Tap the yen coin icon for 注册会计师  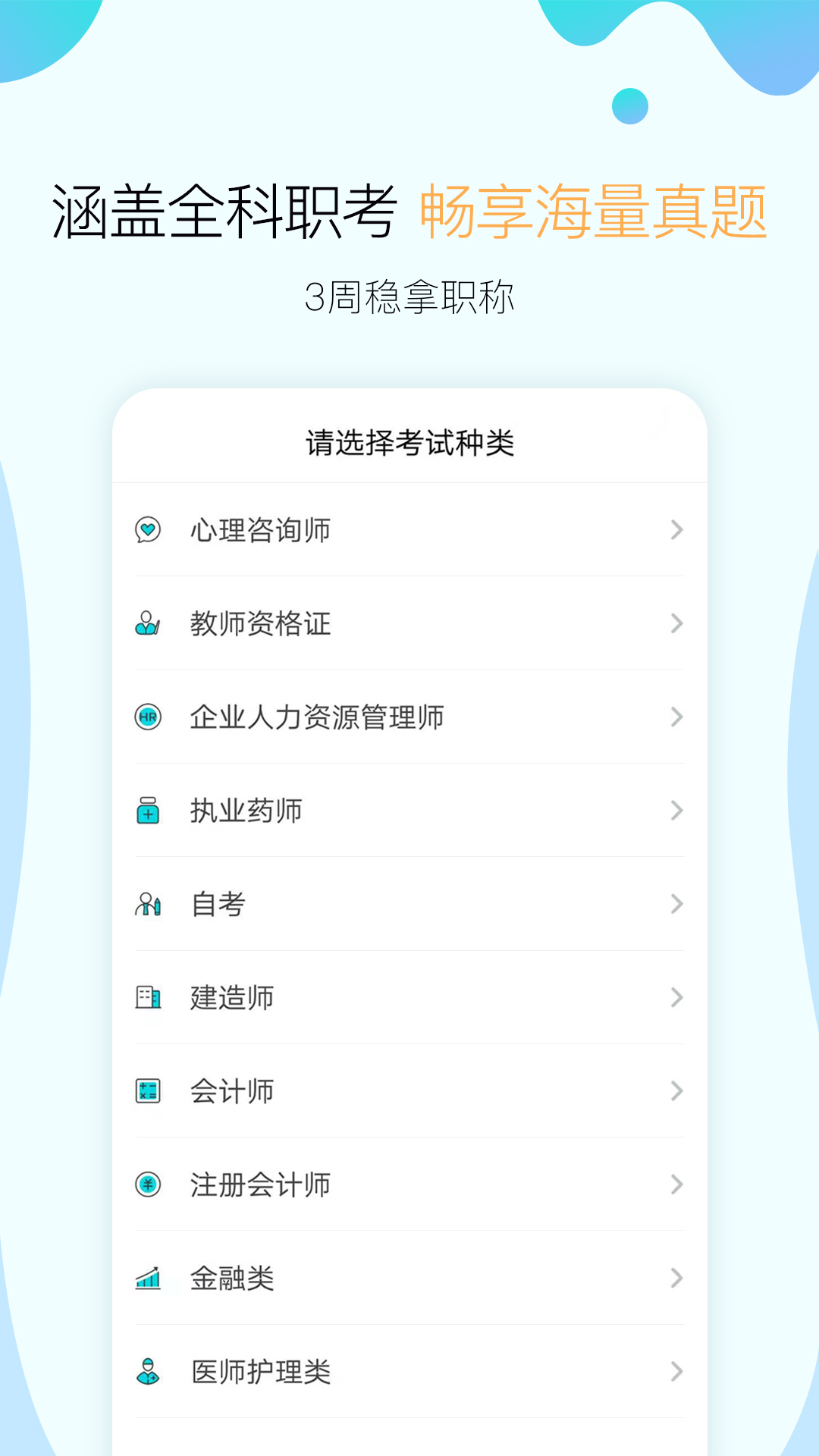(149, 1185)
